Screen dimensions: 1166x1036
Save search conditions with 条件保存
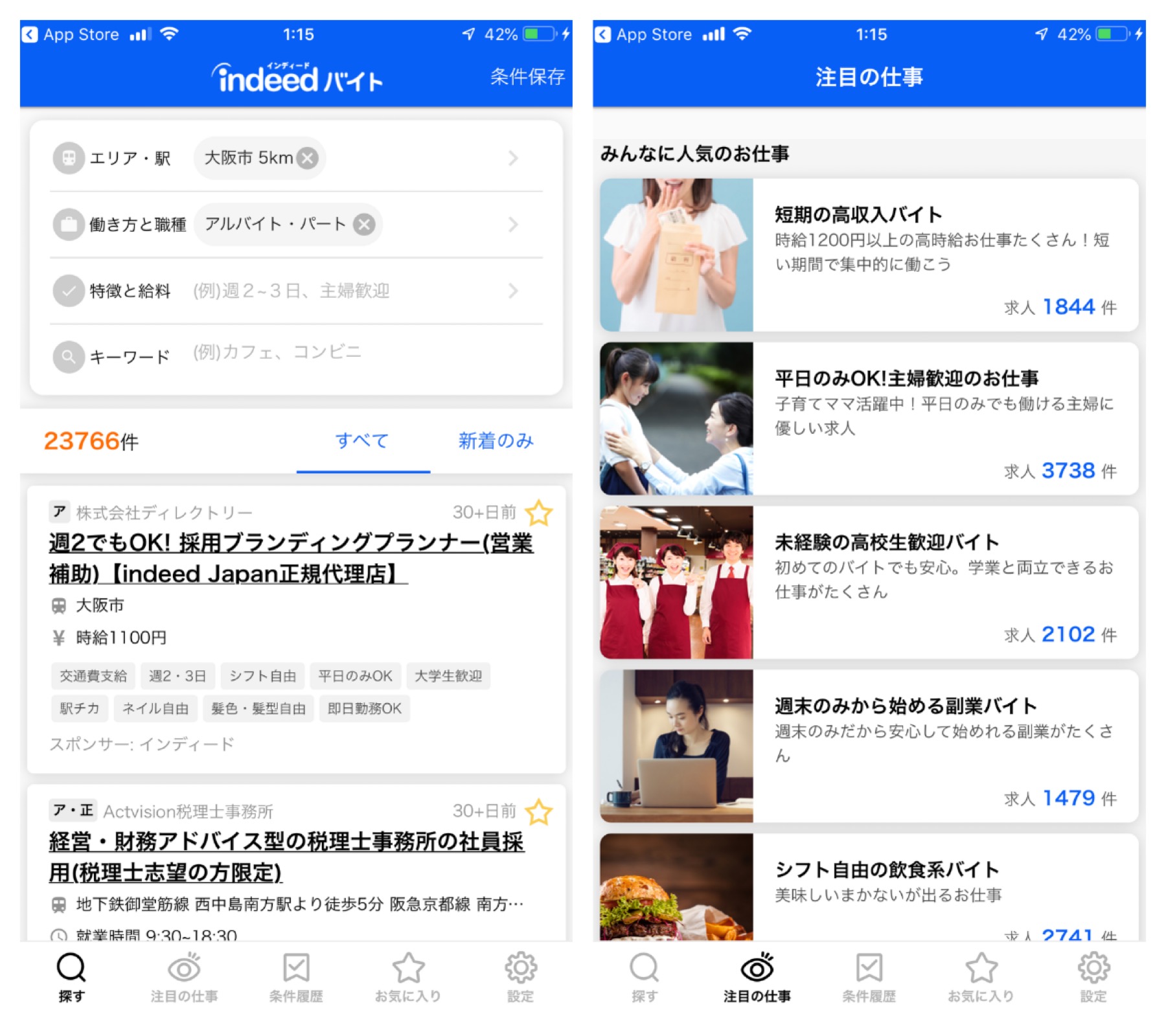coord(527,76)
